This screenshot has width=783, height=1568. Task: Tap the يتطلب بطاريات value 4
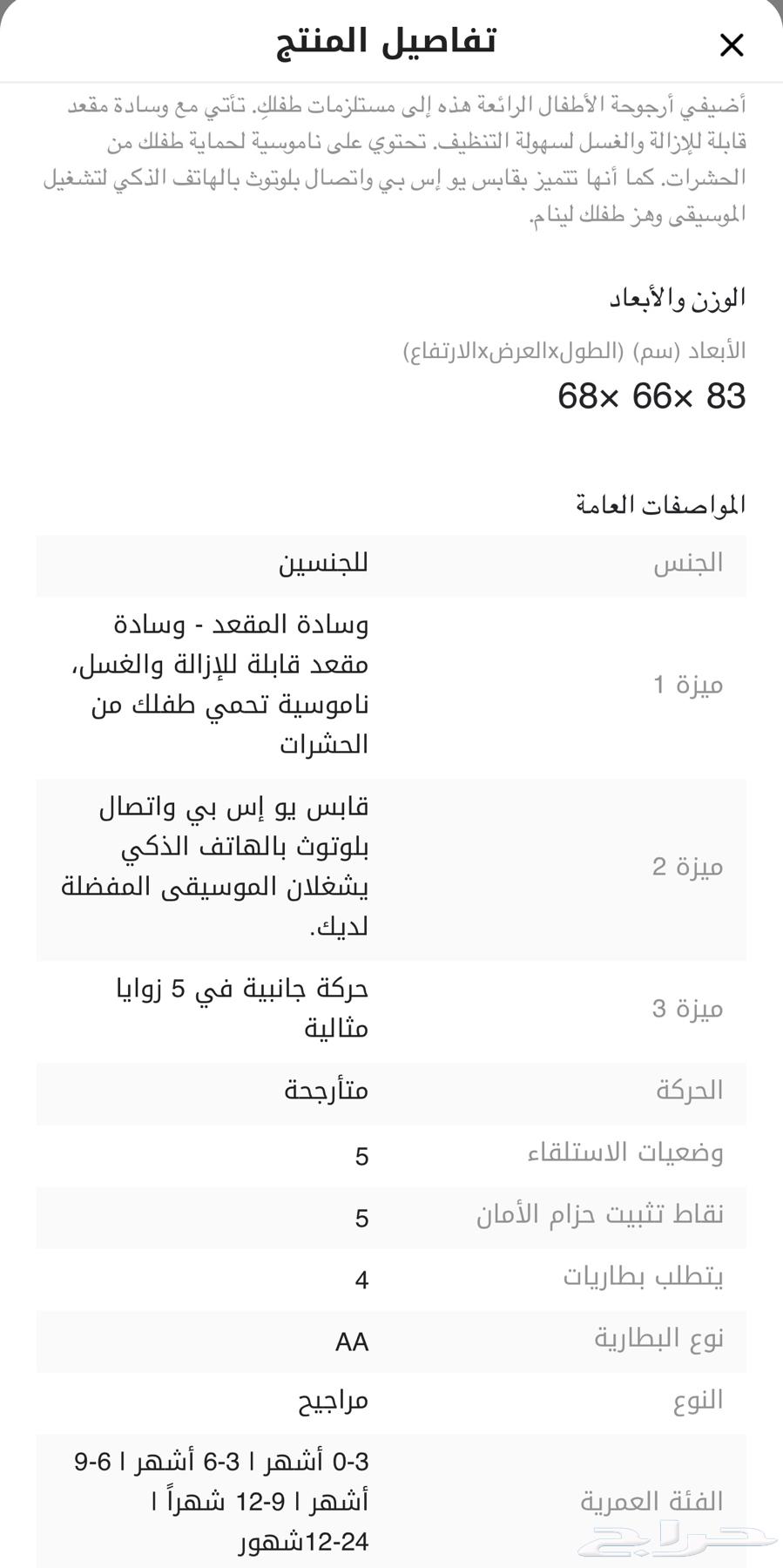click(360, 1278)
